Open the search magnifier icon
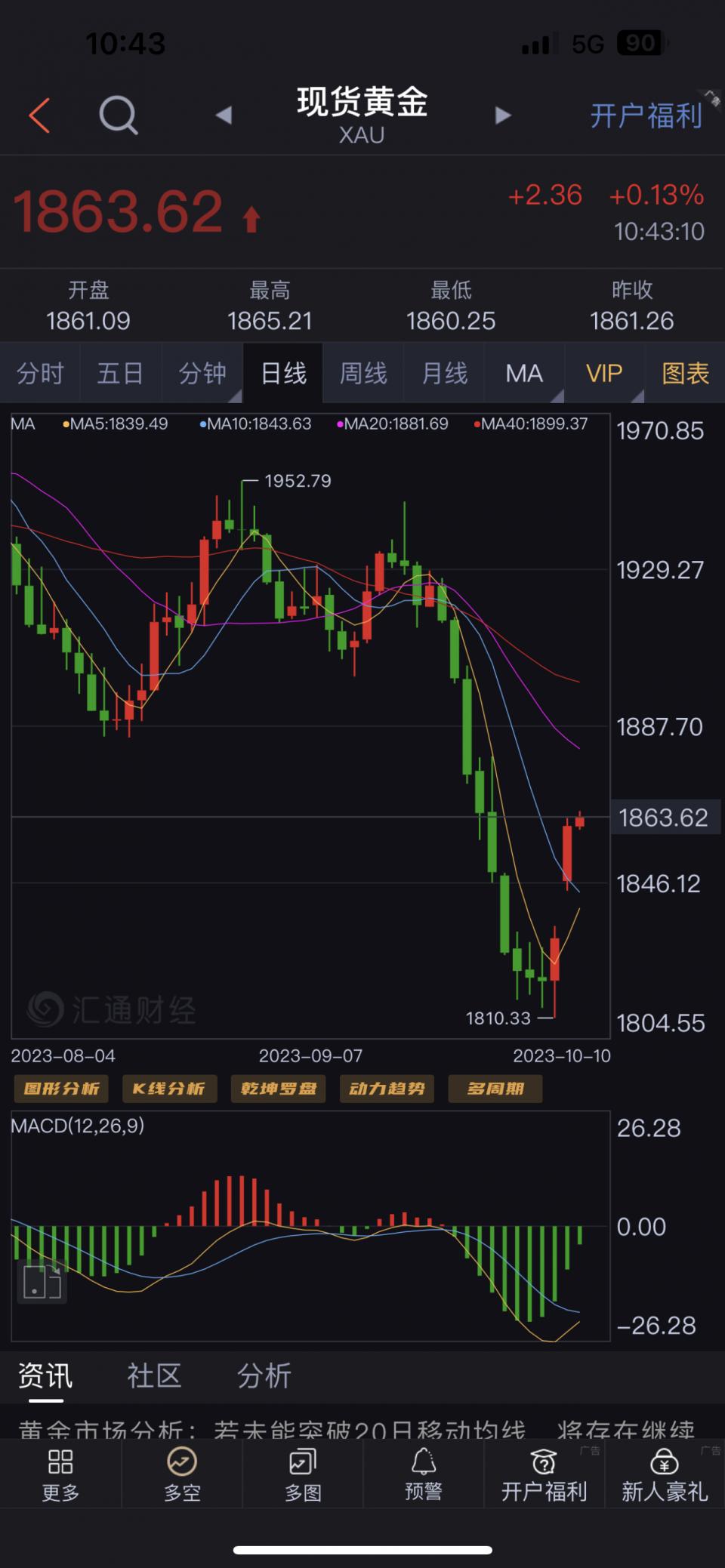This screenshot has width=725, height=1568. click(119, 116)
